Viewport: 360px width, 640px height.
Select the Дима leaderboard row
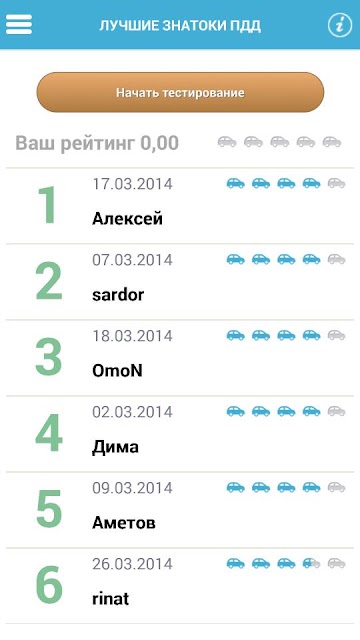point(180,434)
